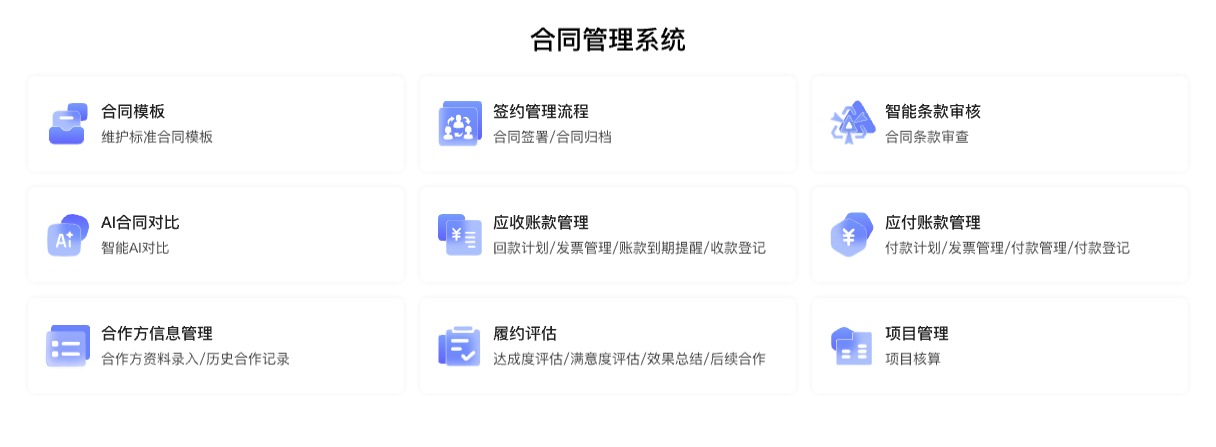Select the 智能条款审核 card

(999, 124)
